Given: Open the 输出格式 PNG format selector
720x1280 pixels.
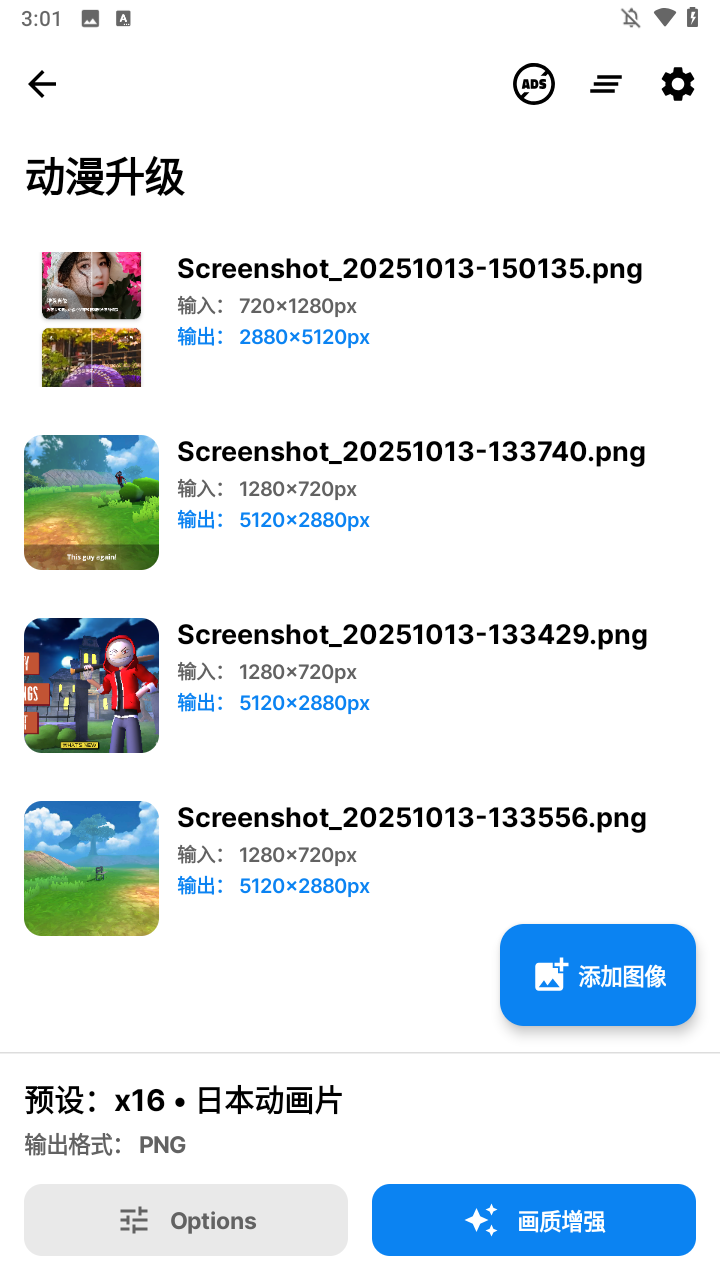Looking at the screenshot, I should click(x=162, y=1144).
